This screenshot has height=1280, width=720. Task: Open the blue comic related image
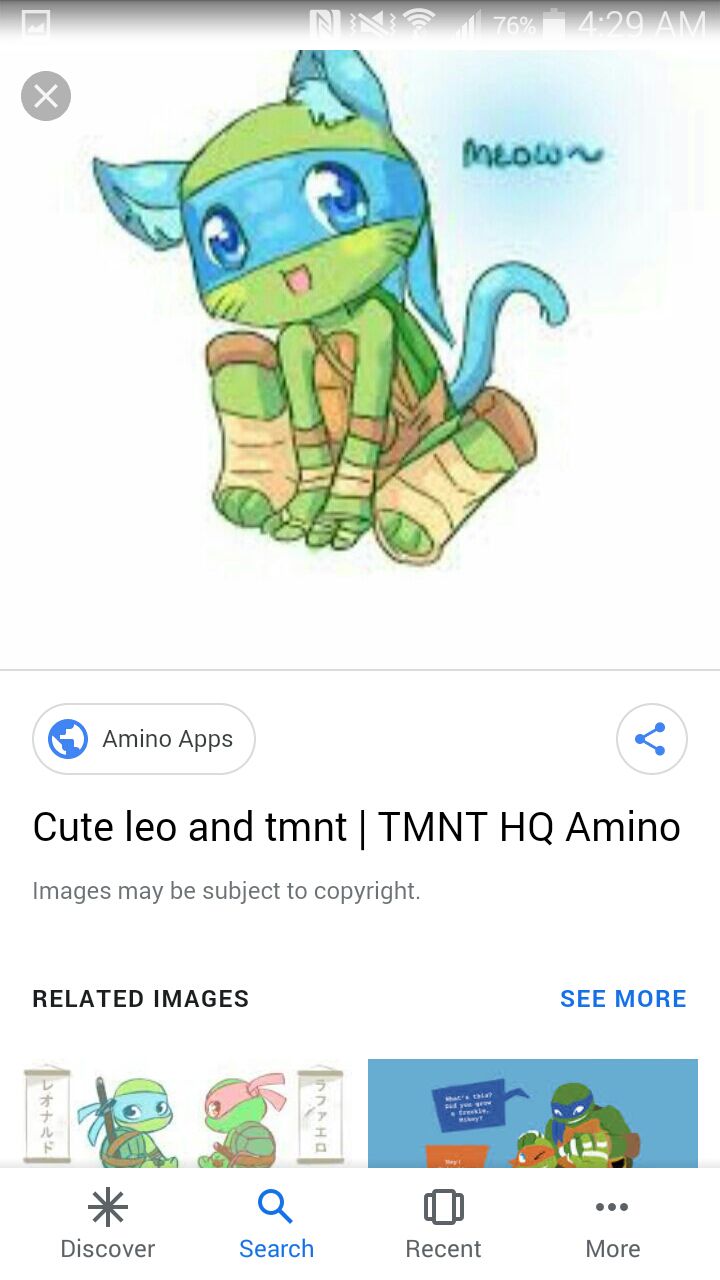(x=533, y=1114)
